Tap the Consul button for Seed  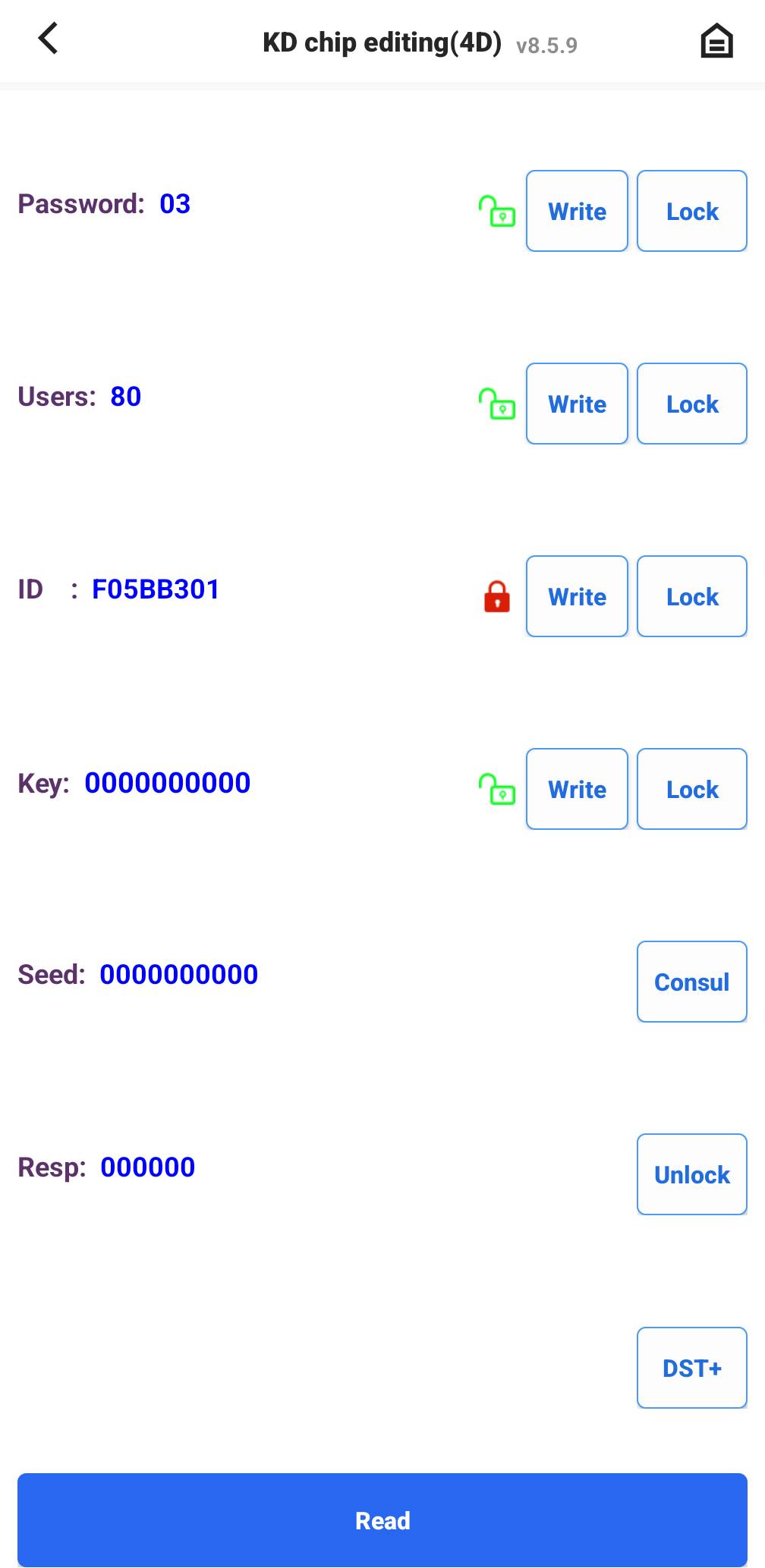[x=692, y=982]
